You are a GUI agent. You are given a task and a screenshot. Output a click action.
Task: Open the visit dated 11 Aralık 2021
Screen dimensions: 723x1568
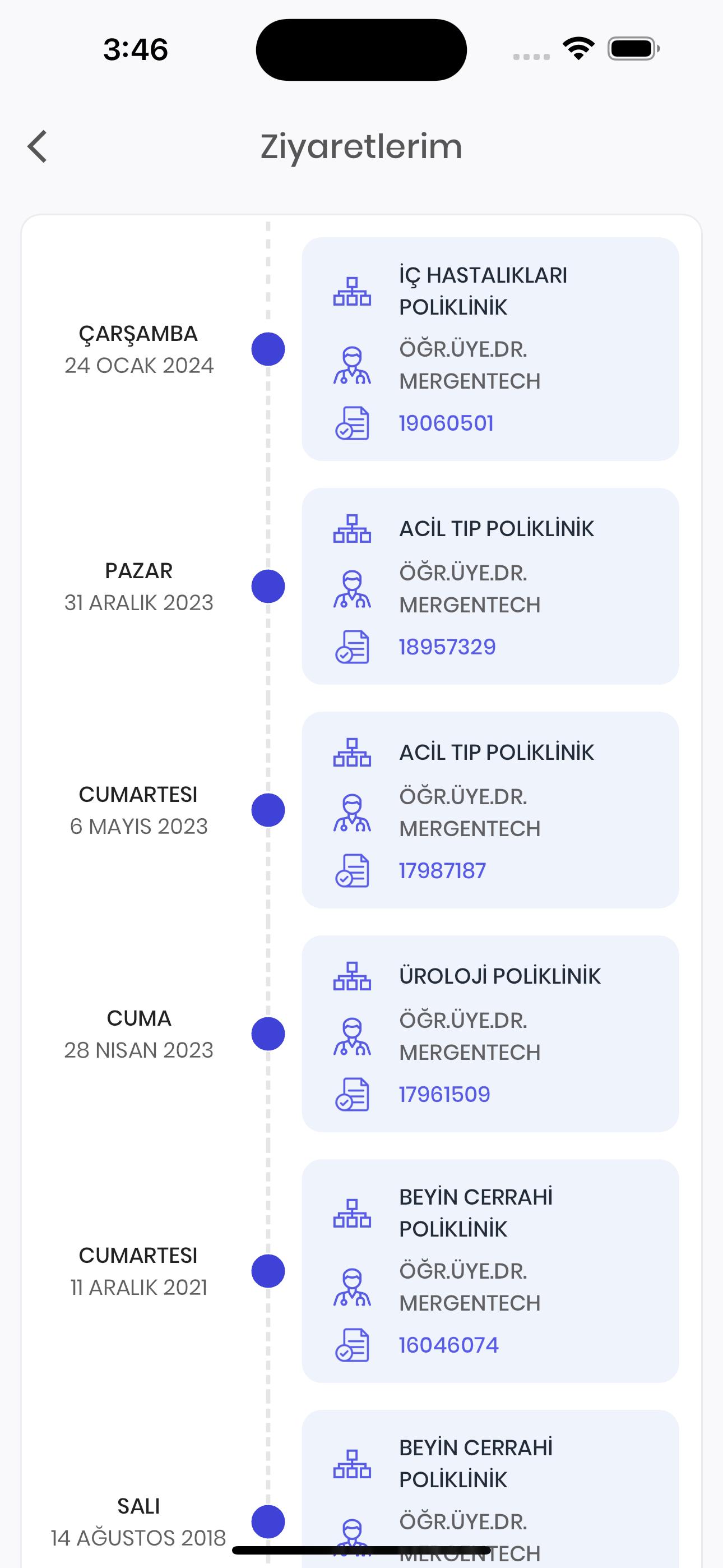click(x=490, y=1271)
